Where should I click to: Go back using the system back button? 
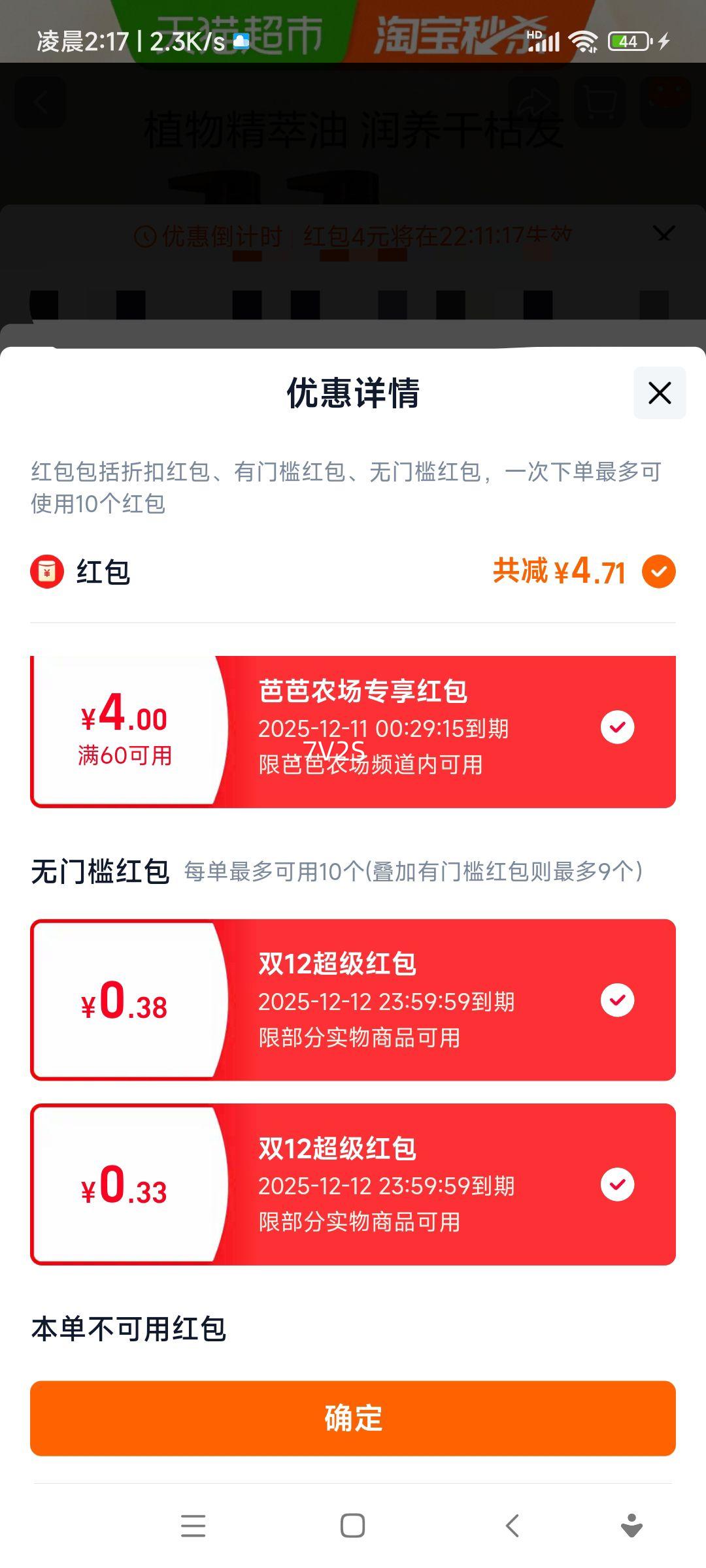[513, 1526]
